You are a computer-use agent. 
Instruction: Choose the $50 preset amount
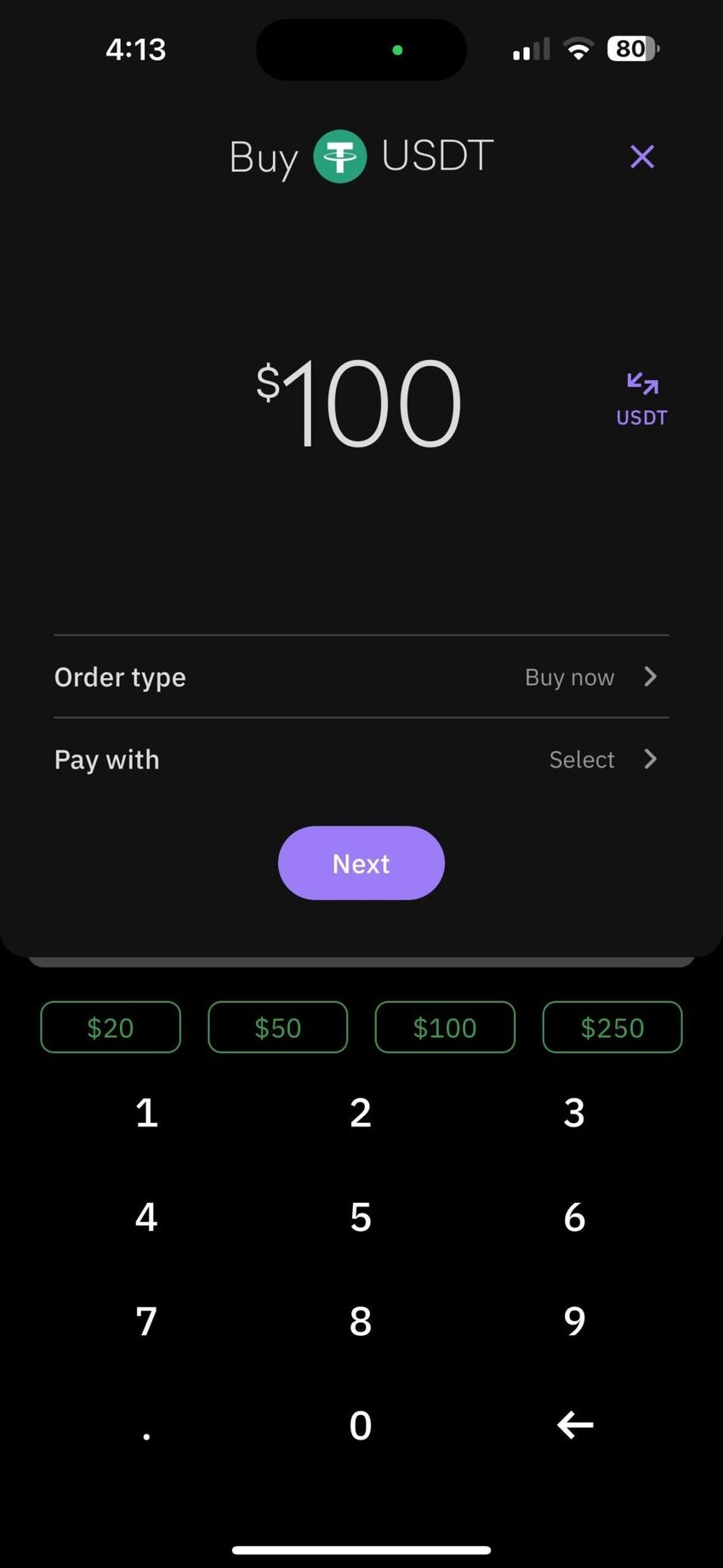[278, 1028]
